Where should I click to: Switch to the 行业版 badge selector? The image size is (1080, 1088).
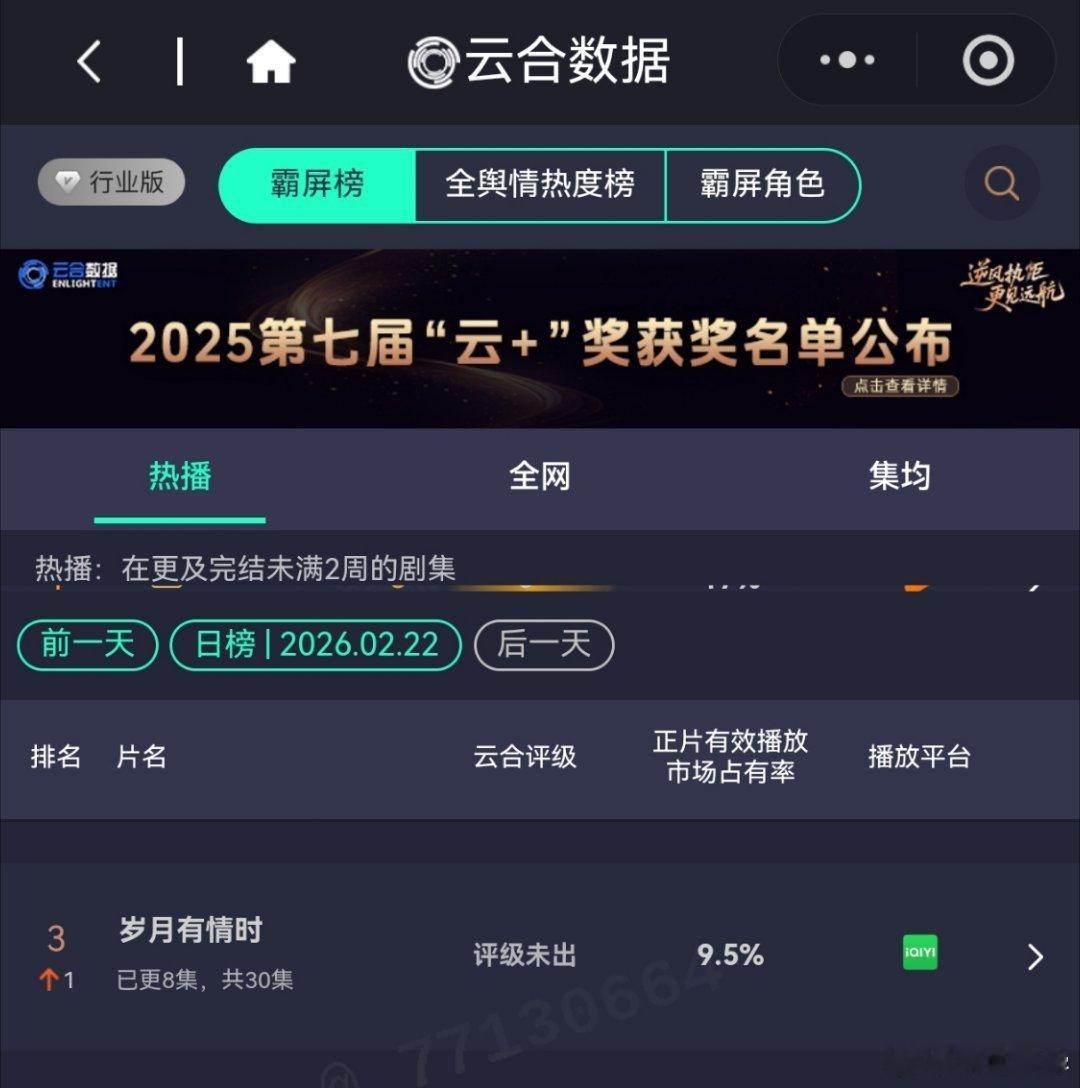click(111, 183)
